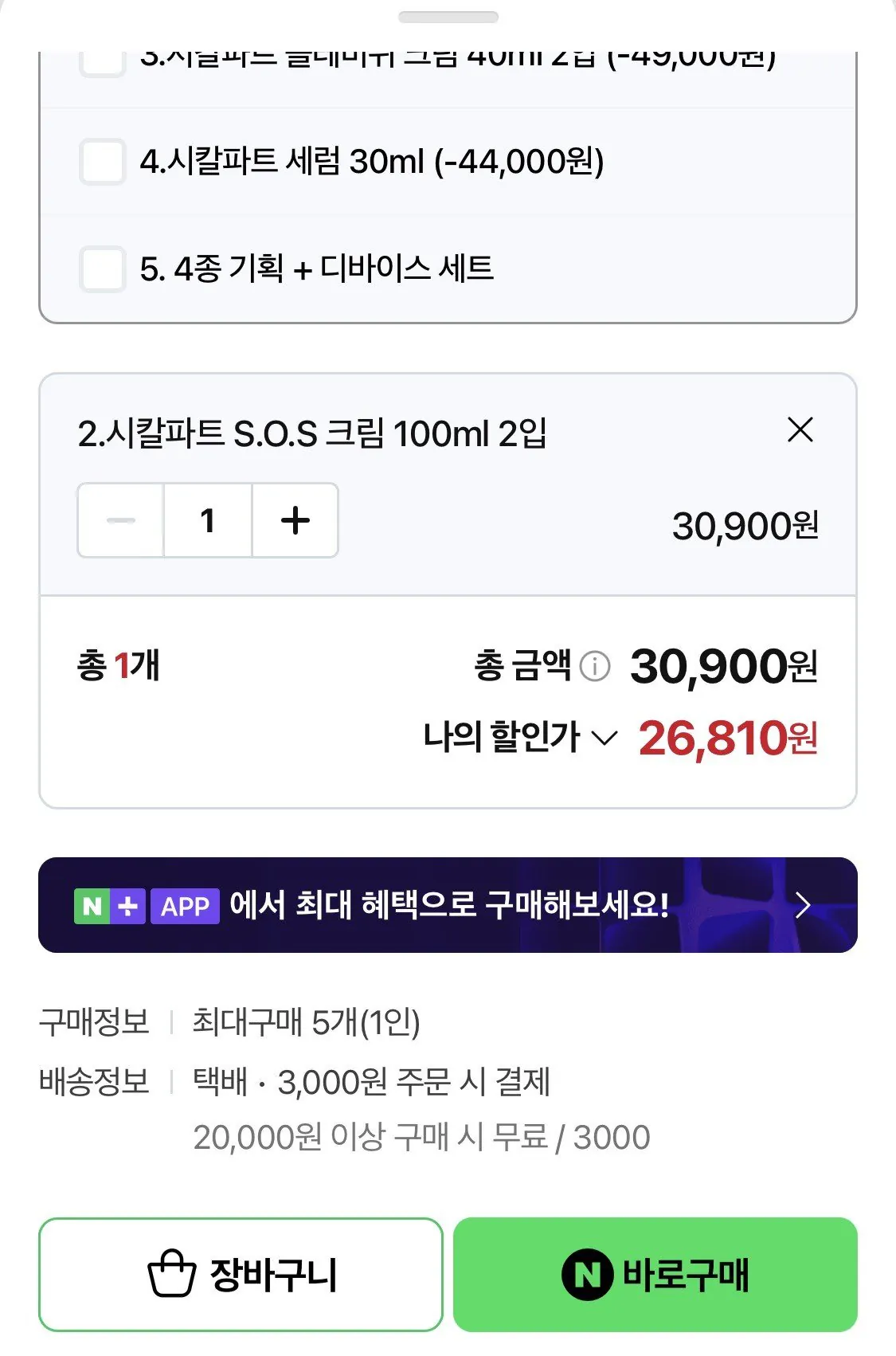Viewport: 896px width, 1356px height.
Task: Check the topmost 시칼파트 크림 40ml option
Action: [101, 60]
